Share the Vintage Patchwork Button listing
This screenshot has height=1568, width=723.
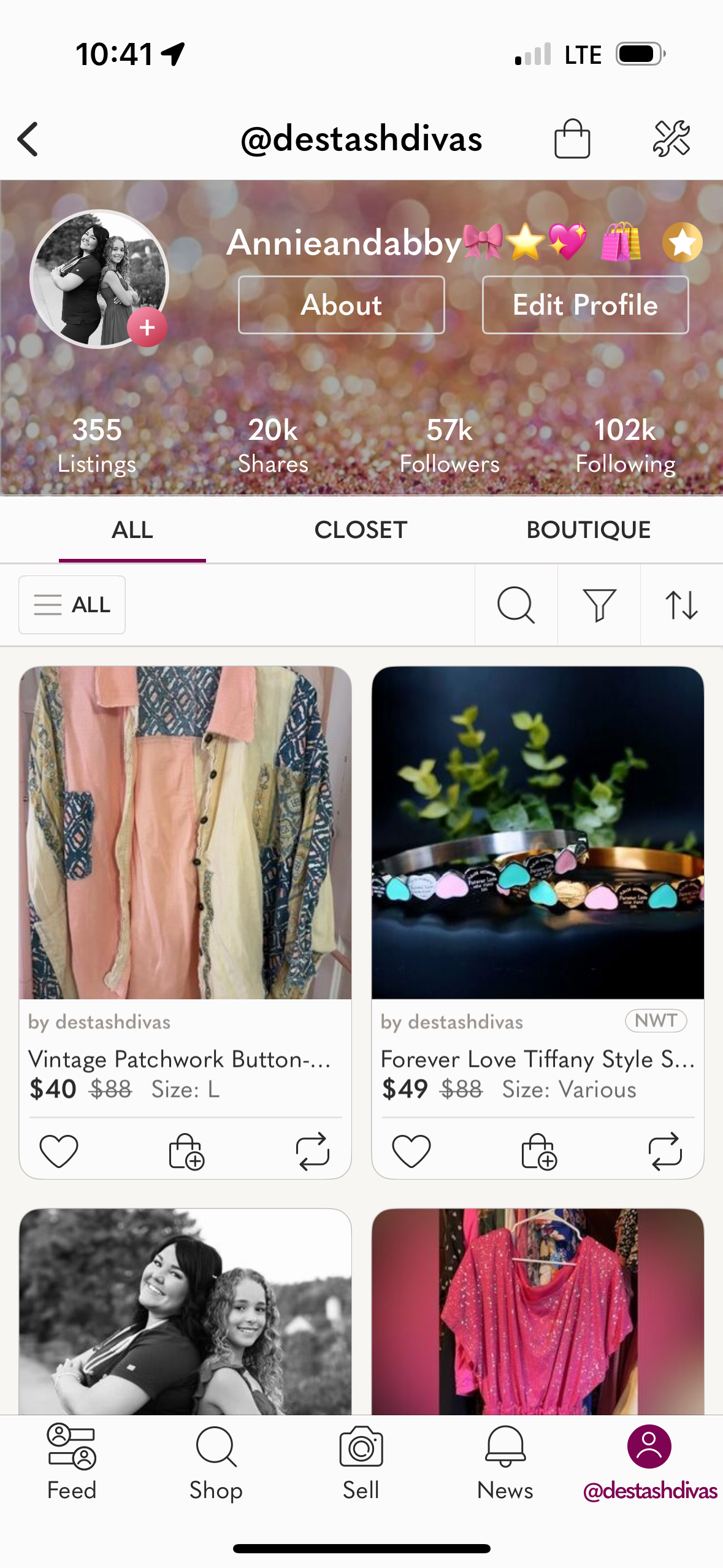point(313,1151)
